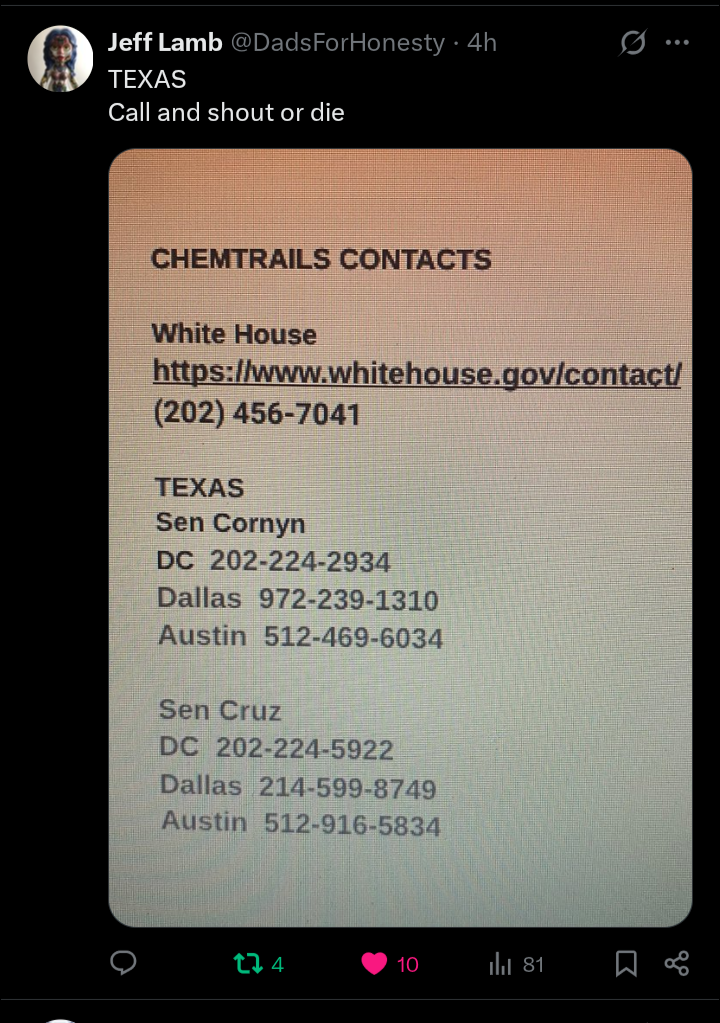Share Jeff Lamb's post

(677, 963)
